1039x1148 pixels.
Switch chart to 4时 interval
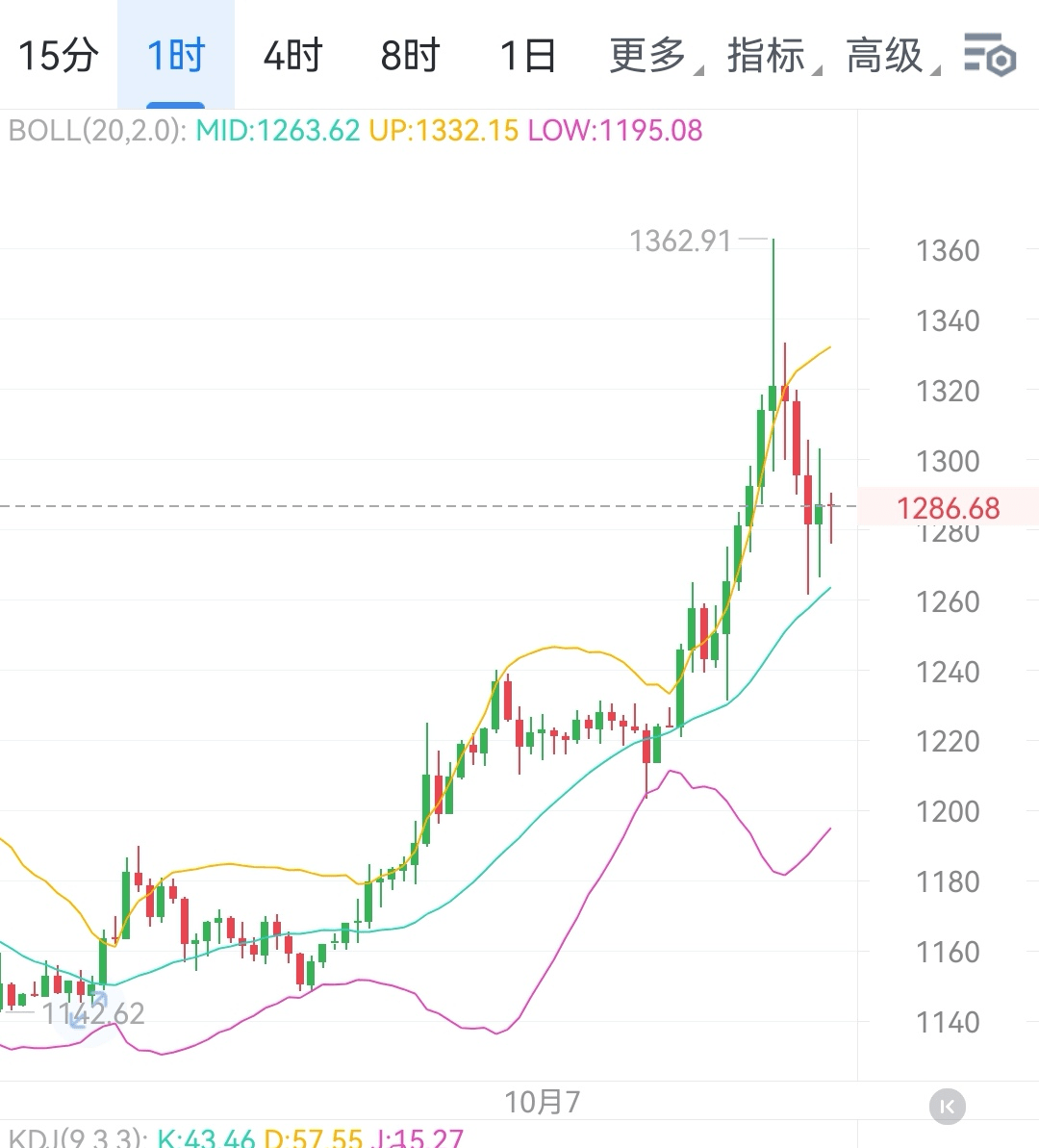click(x=292, y=56)
